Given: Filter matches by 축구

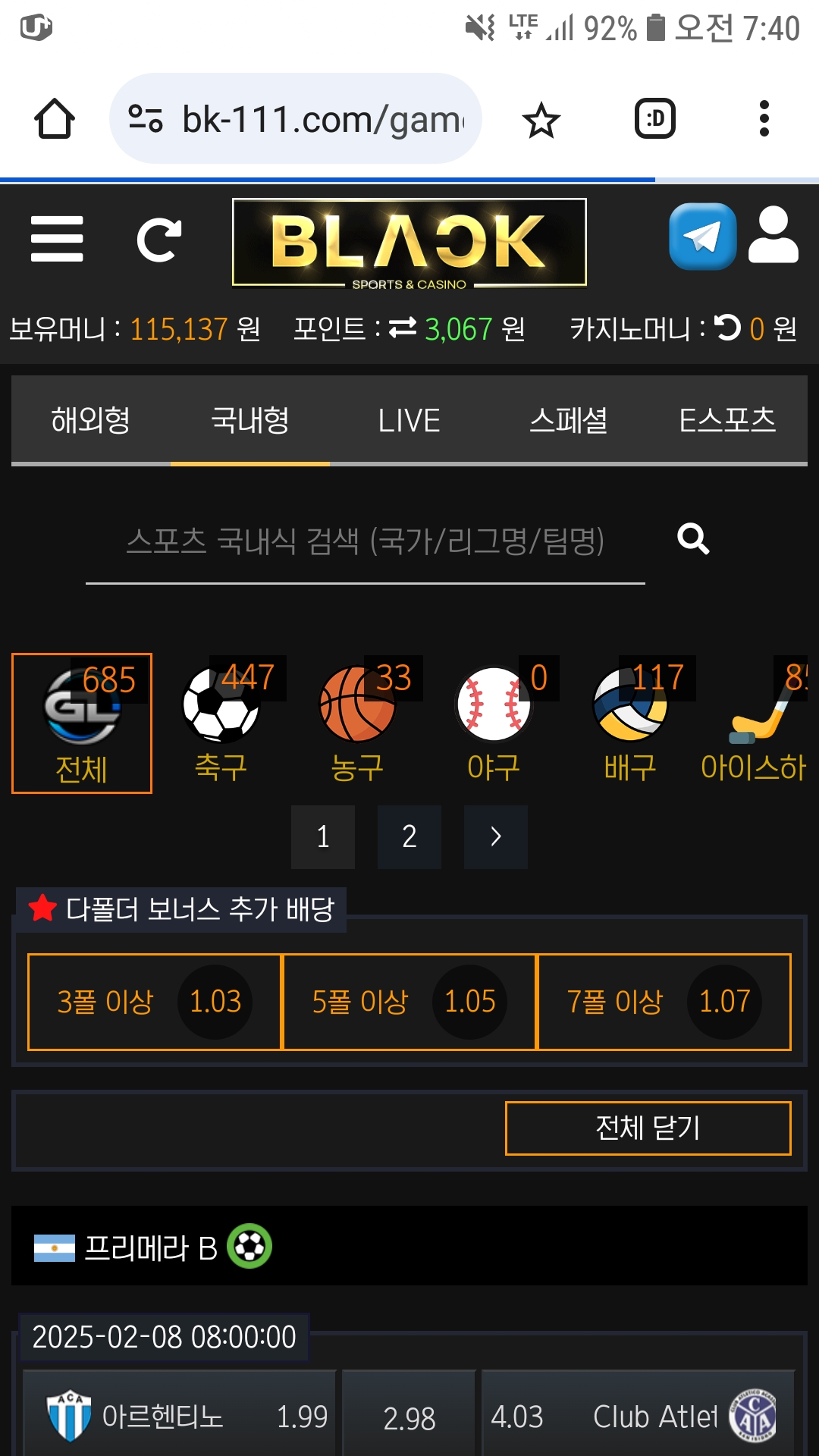Looking at the screenshot, I should click(x=221, y=721).
